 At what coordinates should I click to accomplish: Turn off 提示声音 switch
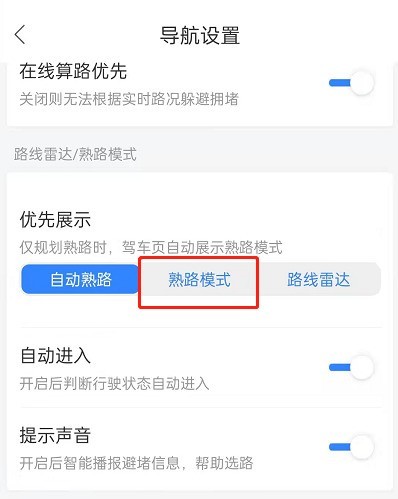pos(351,447)
